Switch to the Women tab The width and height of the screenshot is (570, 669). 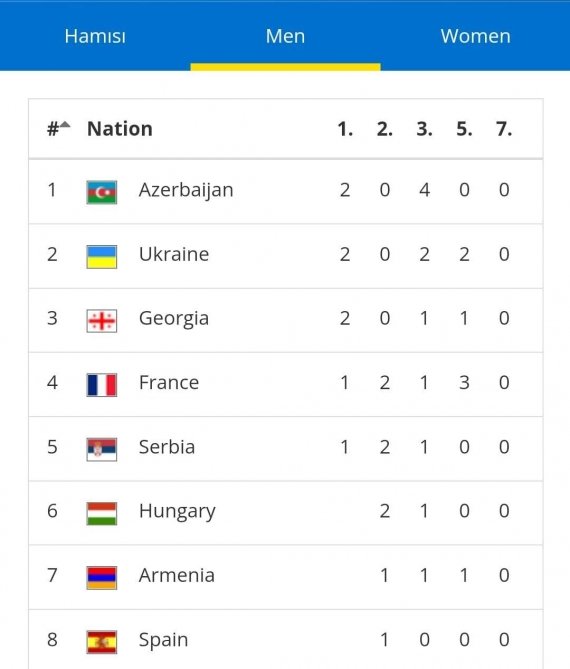[475, 36]
